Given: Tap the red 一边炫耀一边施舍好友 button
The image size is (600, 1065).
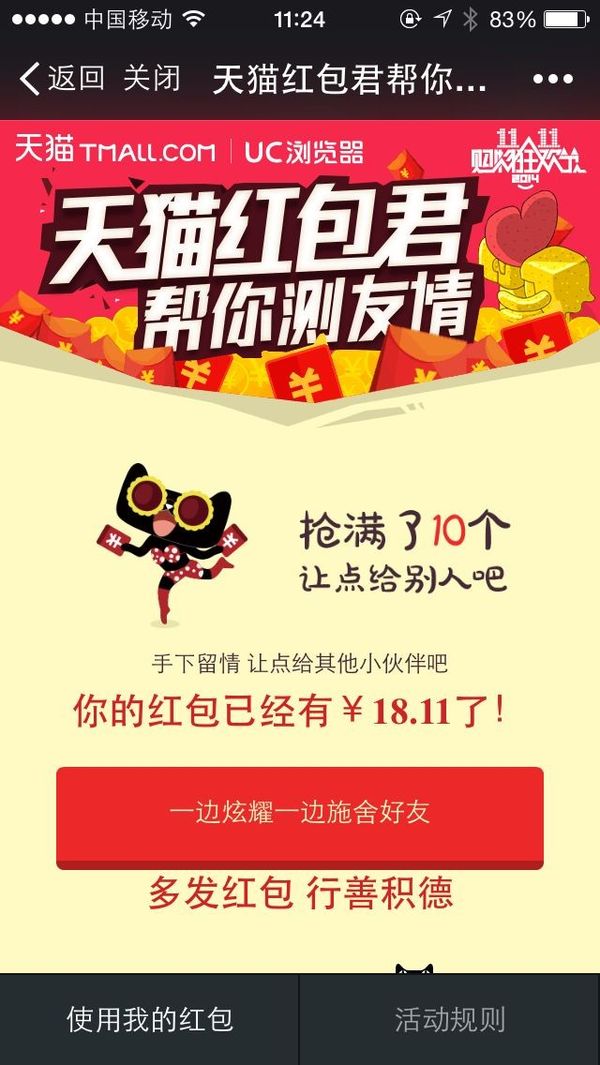Looking at the screenshot, I should click(300, 818).
